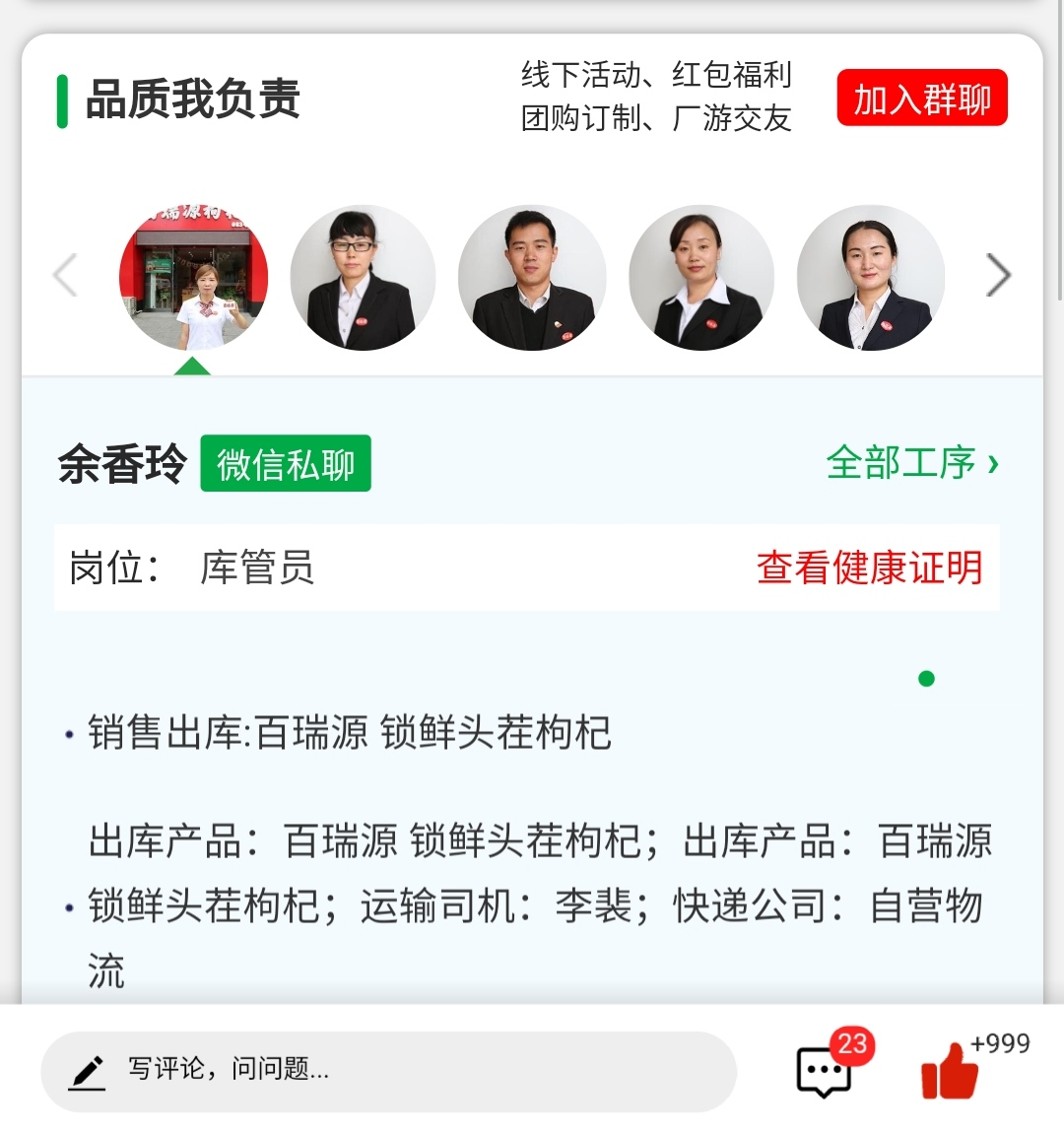Show previous staff members with left arrow
Screen dimensions: 1064x1138
(x=65, y=275)
